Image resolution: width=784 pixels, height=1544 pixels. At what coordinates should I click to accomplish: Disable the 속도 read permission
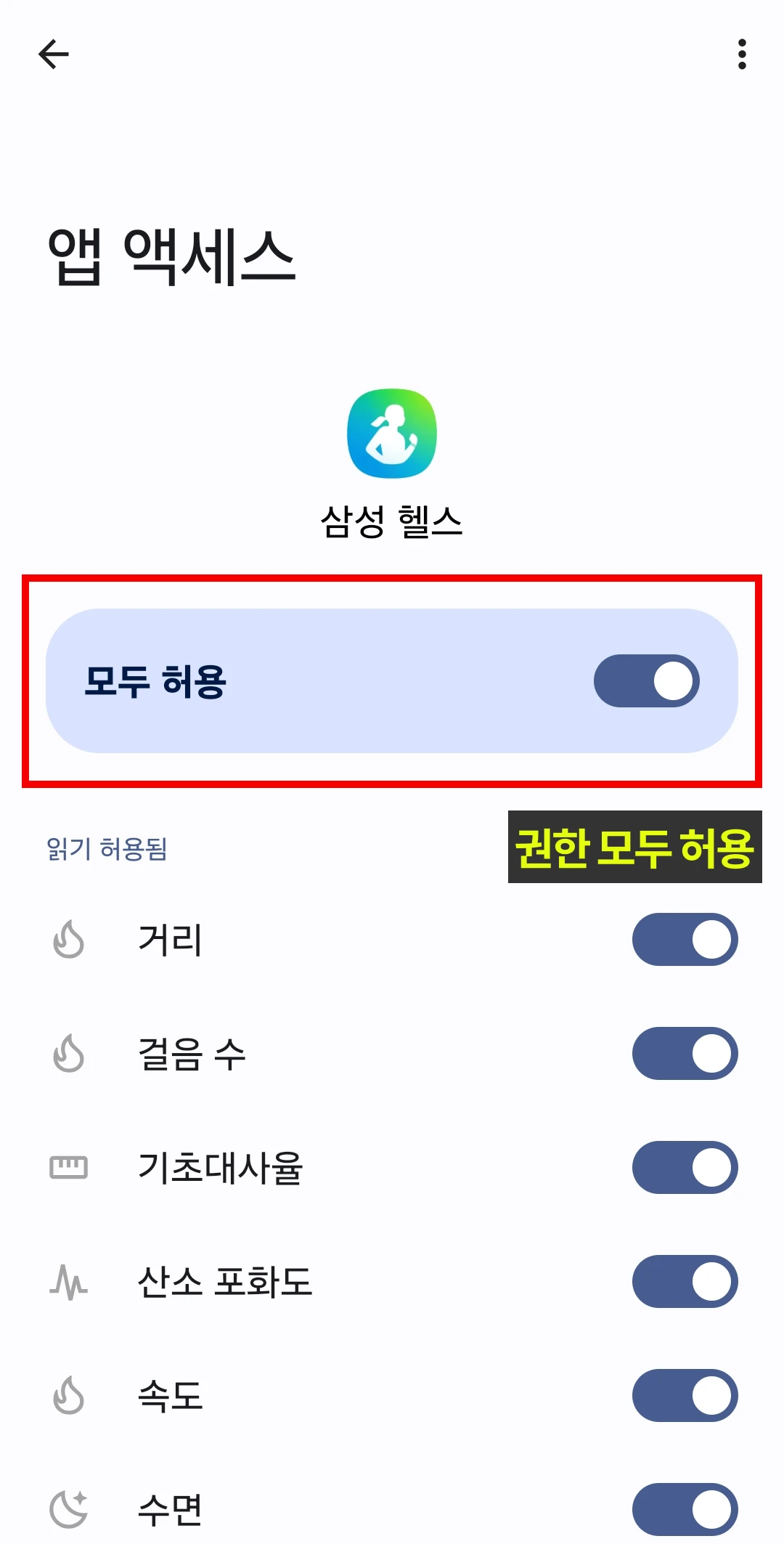685,1396
